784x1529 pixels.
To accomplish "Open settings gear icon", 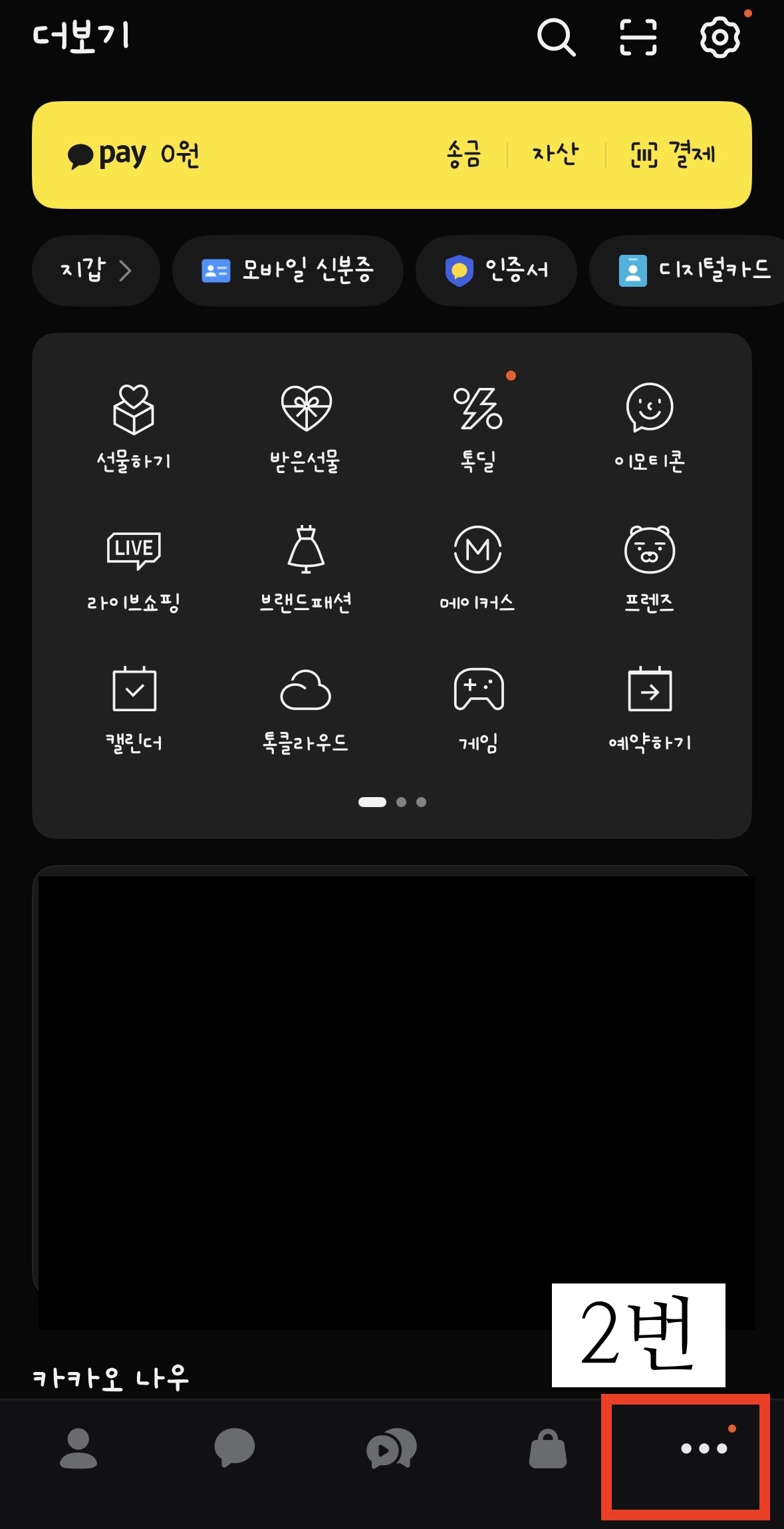I will (719, 38).
